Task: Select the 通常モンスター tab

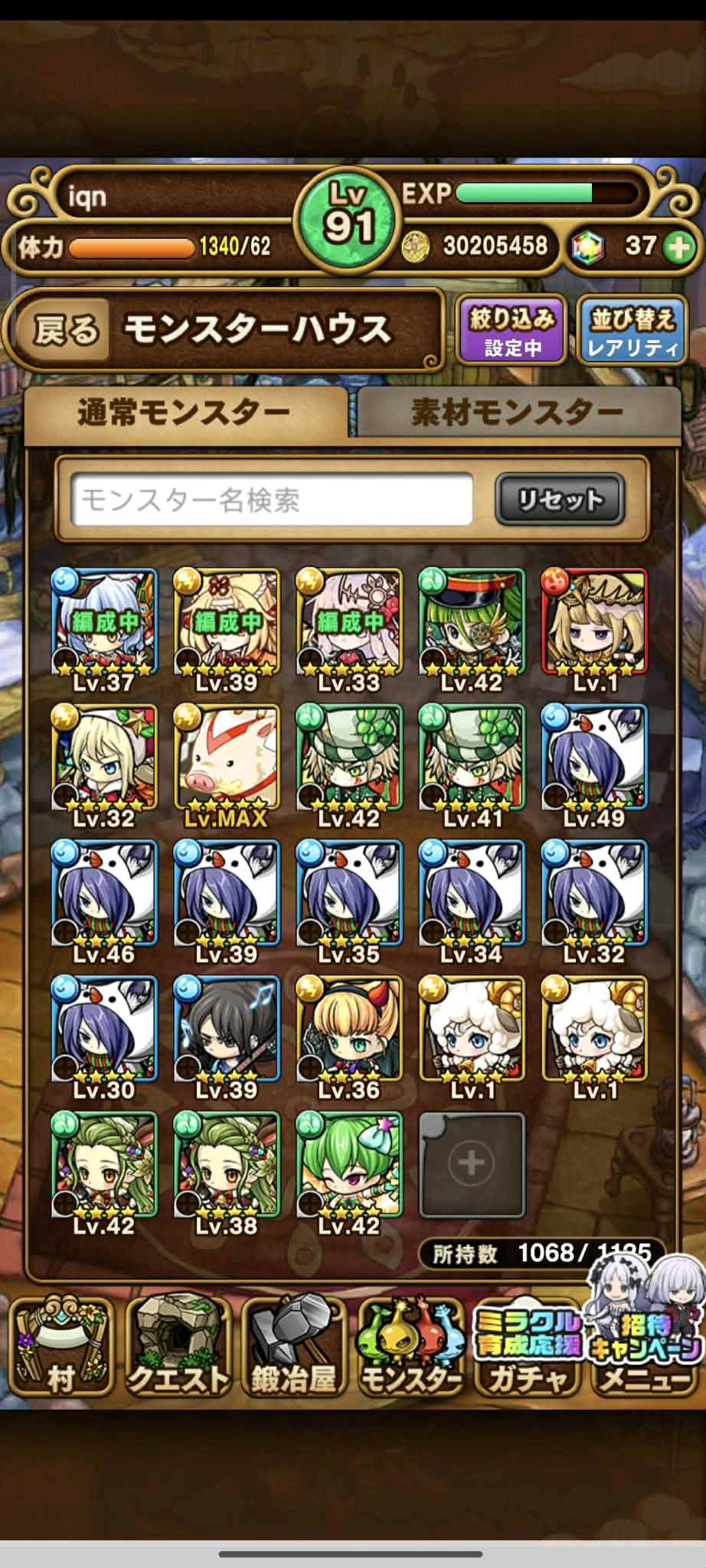Action: 185,413
